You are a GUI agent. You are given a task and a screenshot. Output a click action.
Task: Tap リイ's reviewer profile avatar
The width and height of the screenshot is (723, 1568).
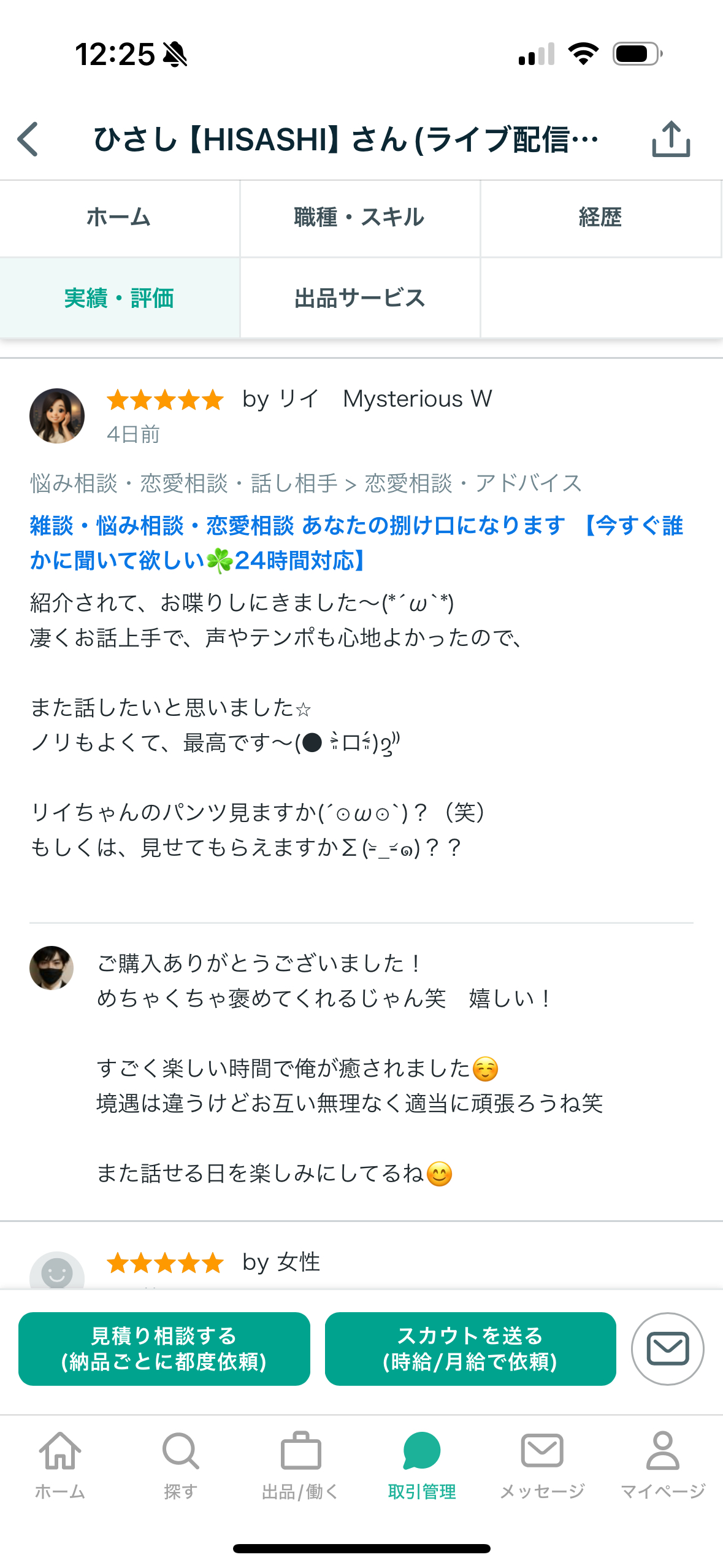(58, 415)
